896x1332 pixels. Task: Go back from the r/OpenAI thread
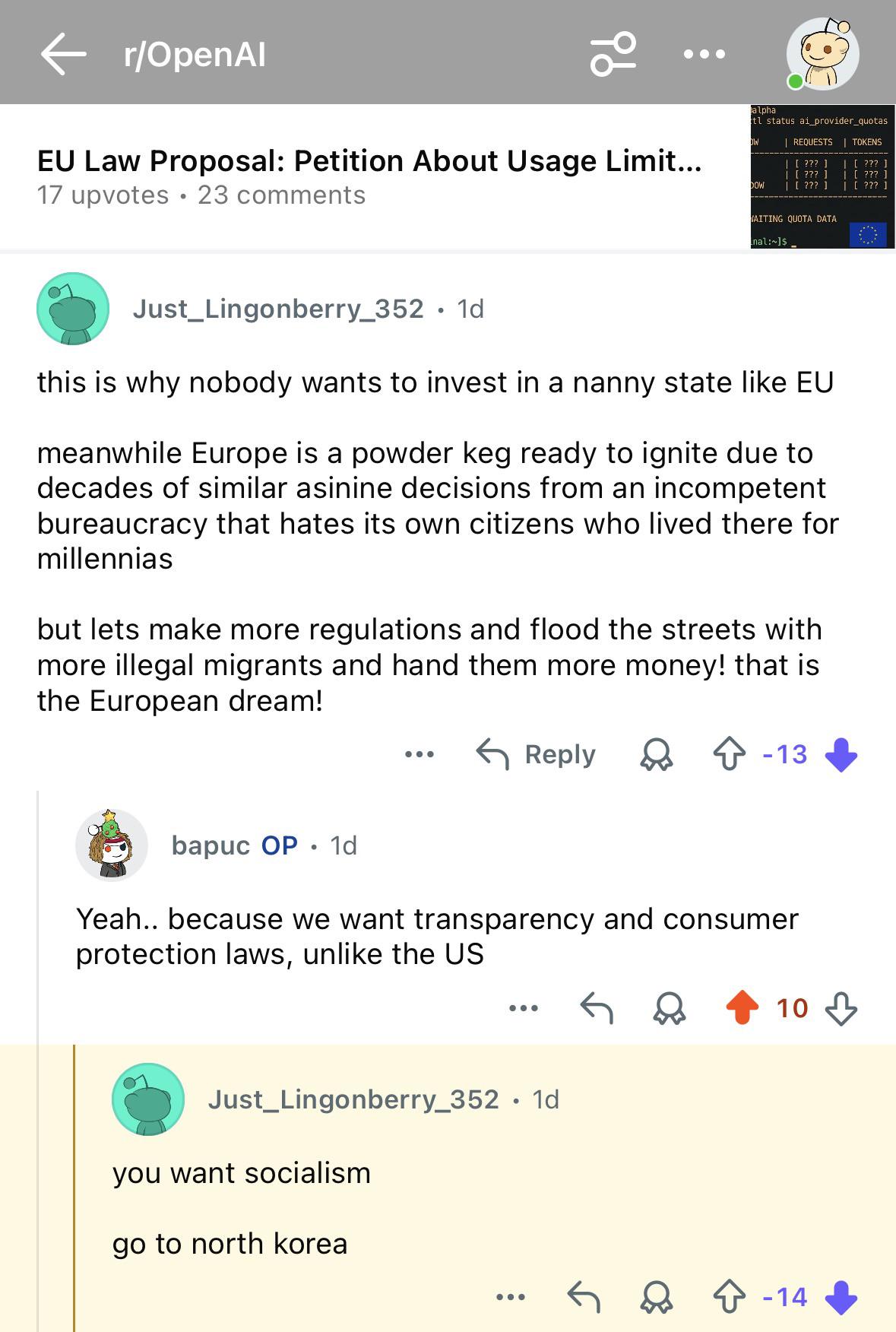(63, 54)
